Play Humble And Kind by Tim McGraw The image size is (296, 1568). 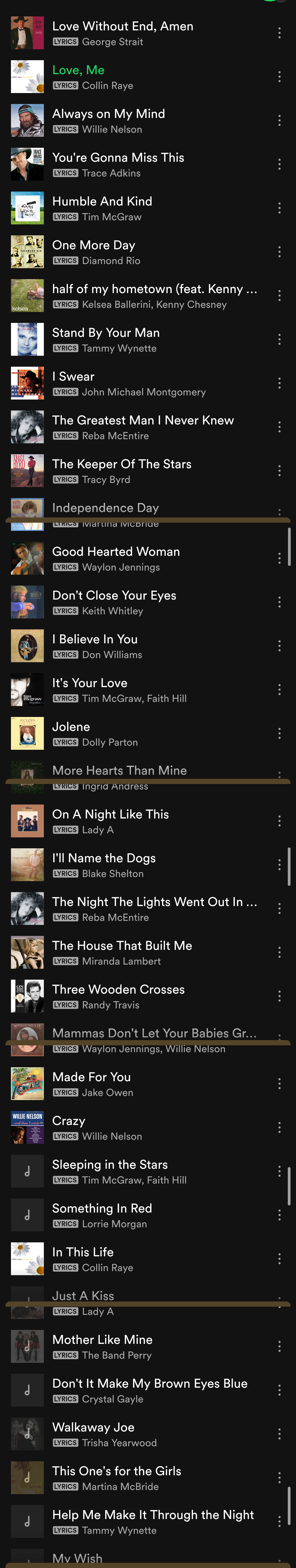click(x=102, y=201)
